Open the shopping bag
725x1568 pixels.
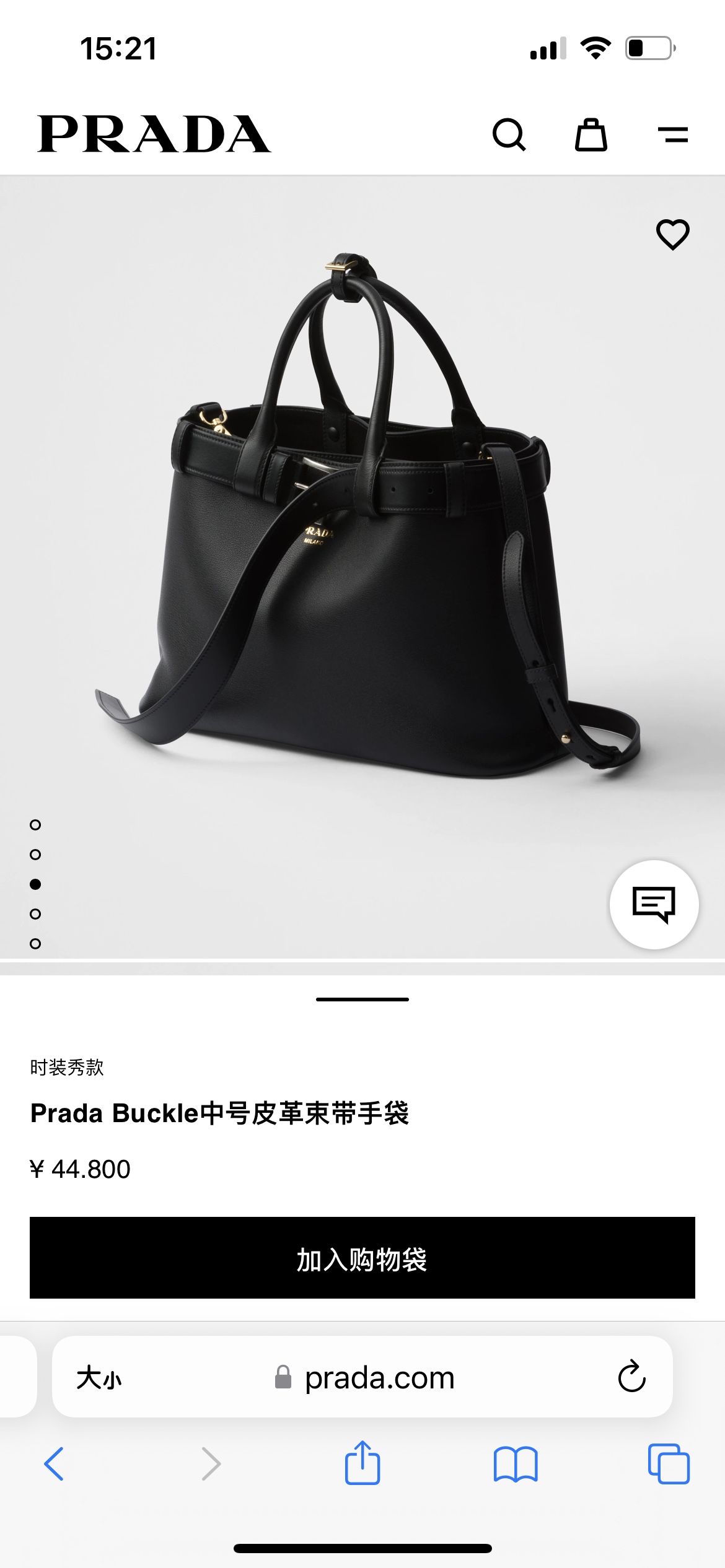pyautogui.click(x=591, y=134)
